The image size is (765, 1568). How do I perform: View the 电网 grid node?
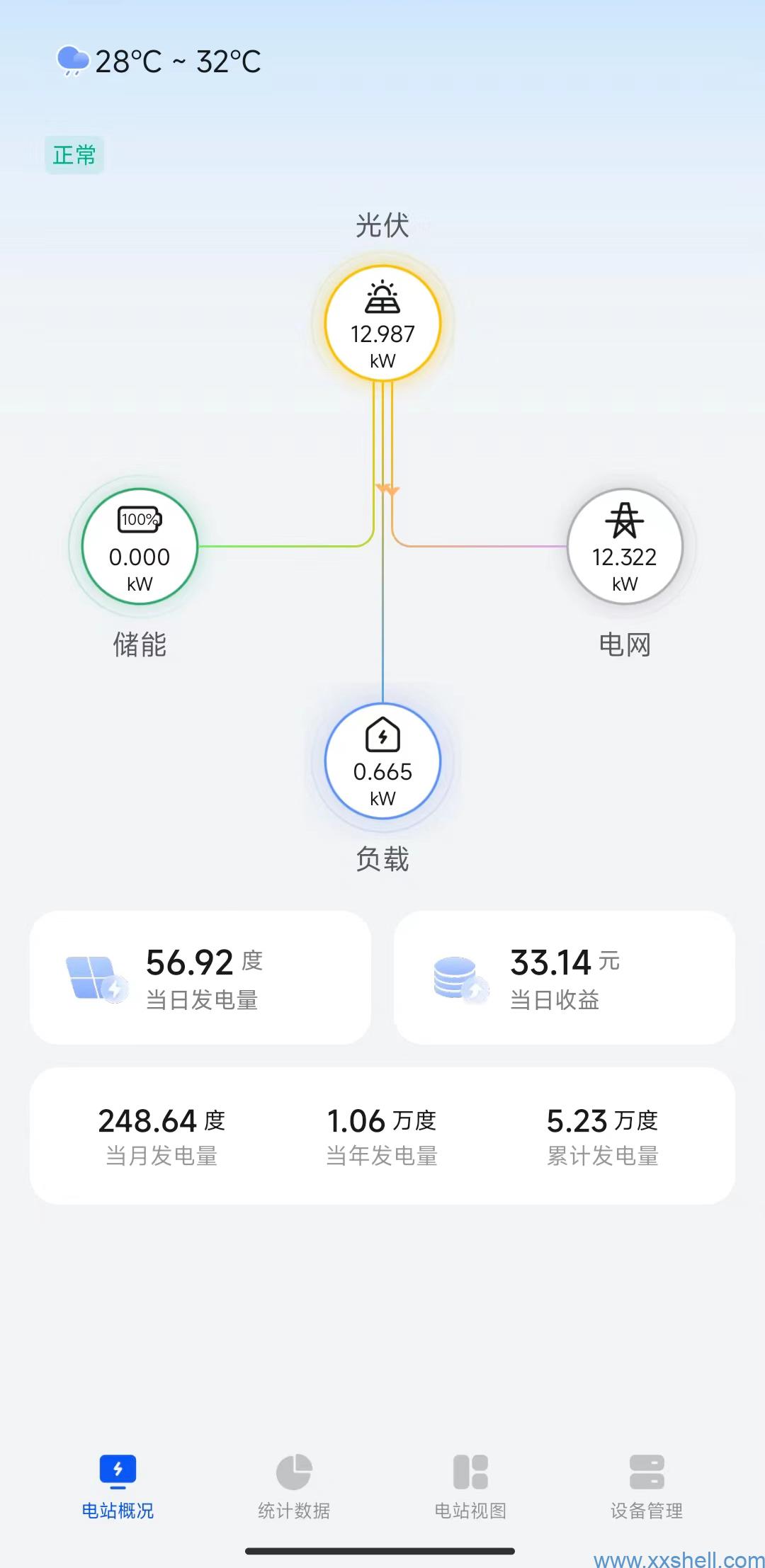pos(625,546)
